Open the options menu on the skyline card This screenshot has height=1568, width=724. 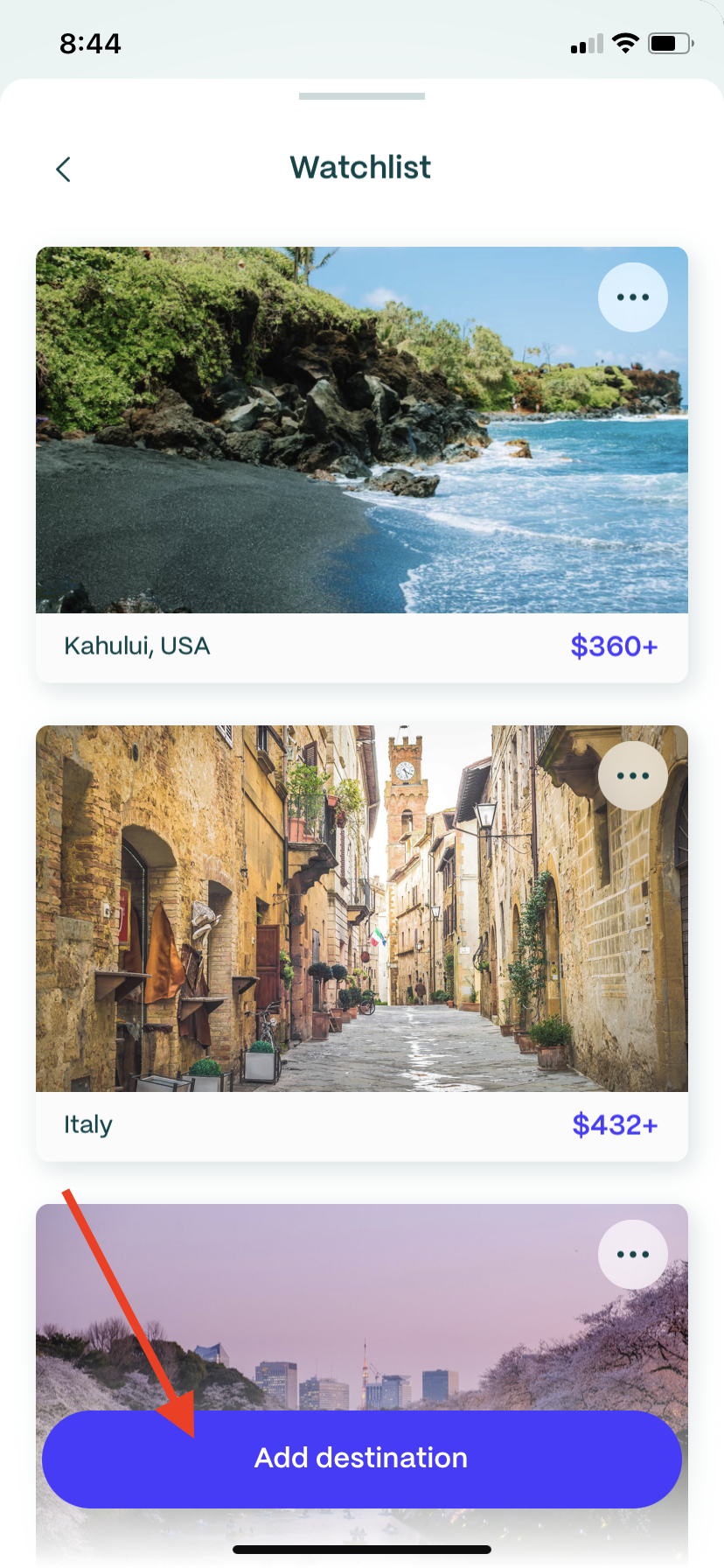click(x=633, y=1255)
